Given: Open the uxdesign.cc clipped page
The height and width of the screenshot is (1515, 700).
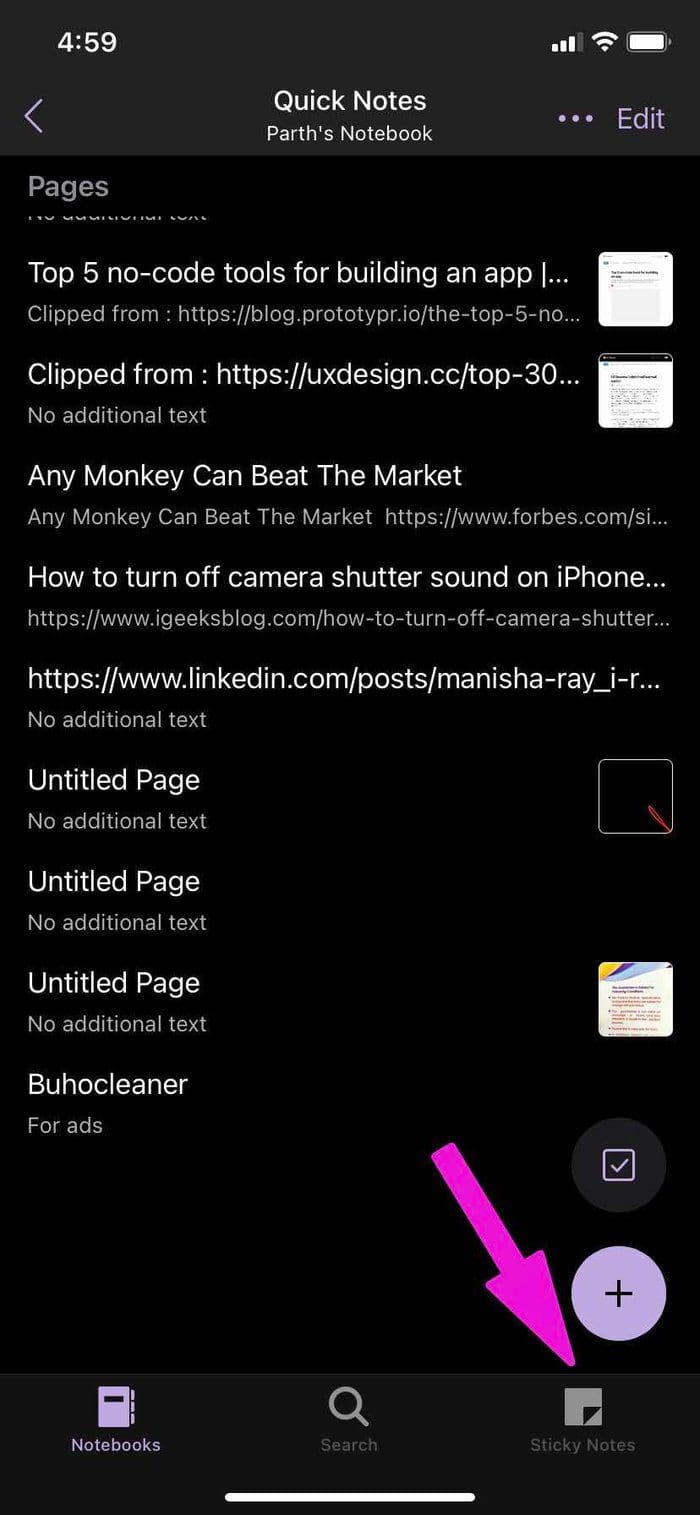Looking at the screenshot, I should click(x=300, y=391).
